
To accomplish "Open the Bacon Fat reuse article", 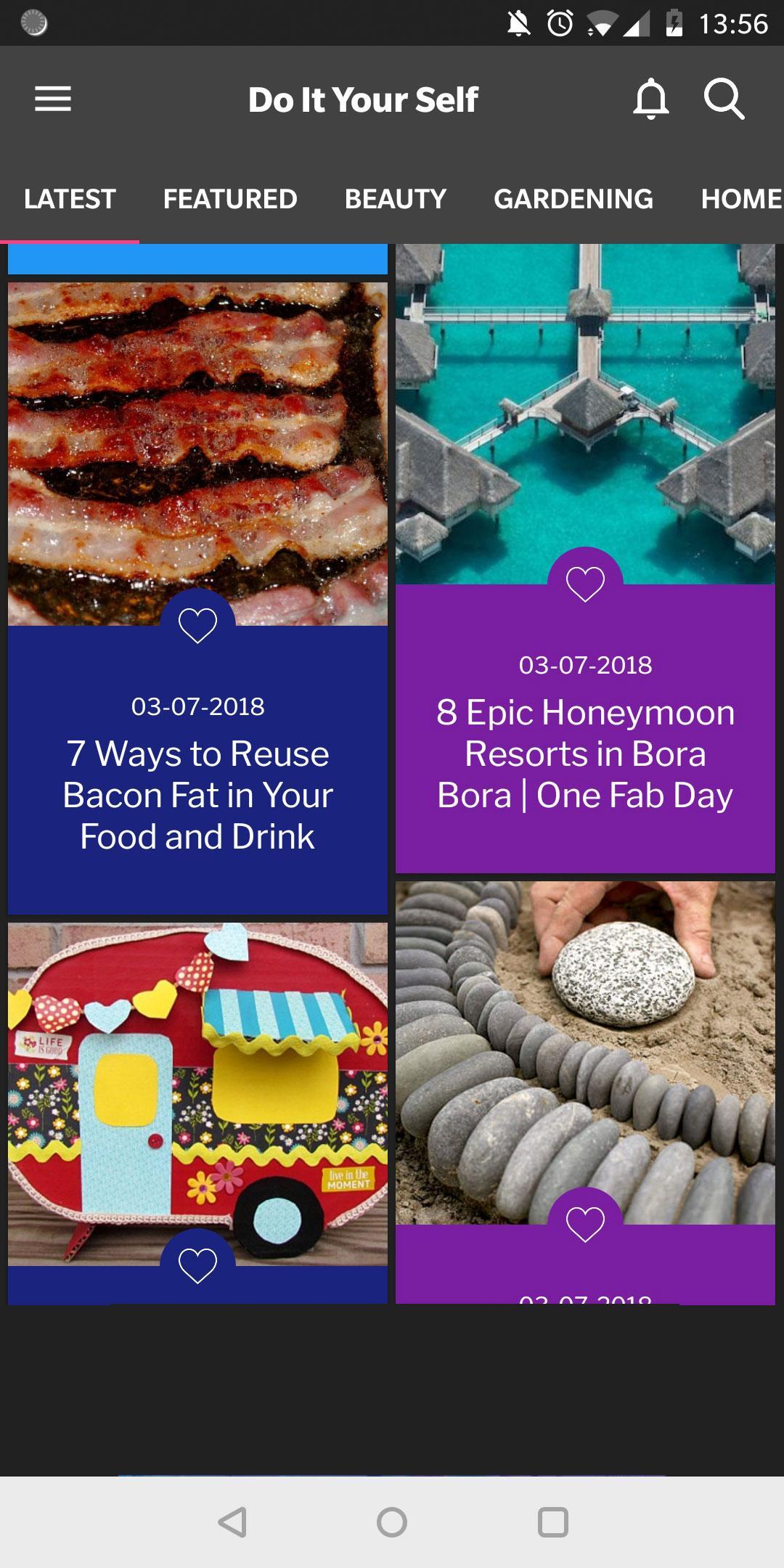I will tap(197, 795).
